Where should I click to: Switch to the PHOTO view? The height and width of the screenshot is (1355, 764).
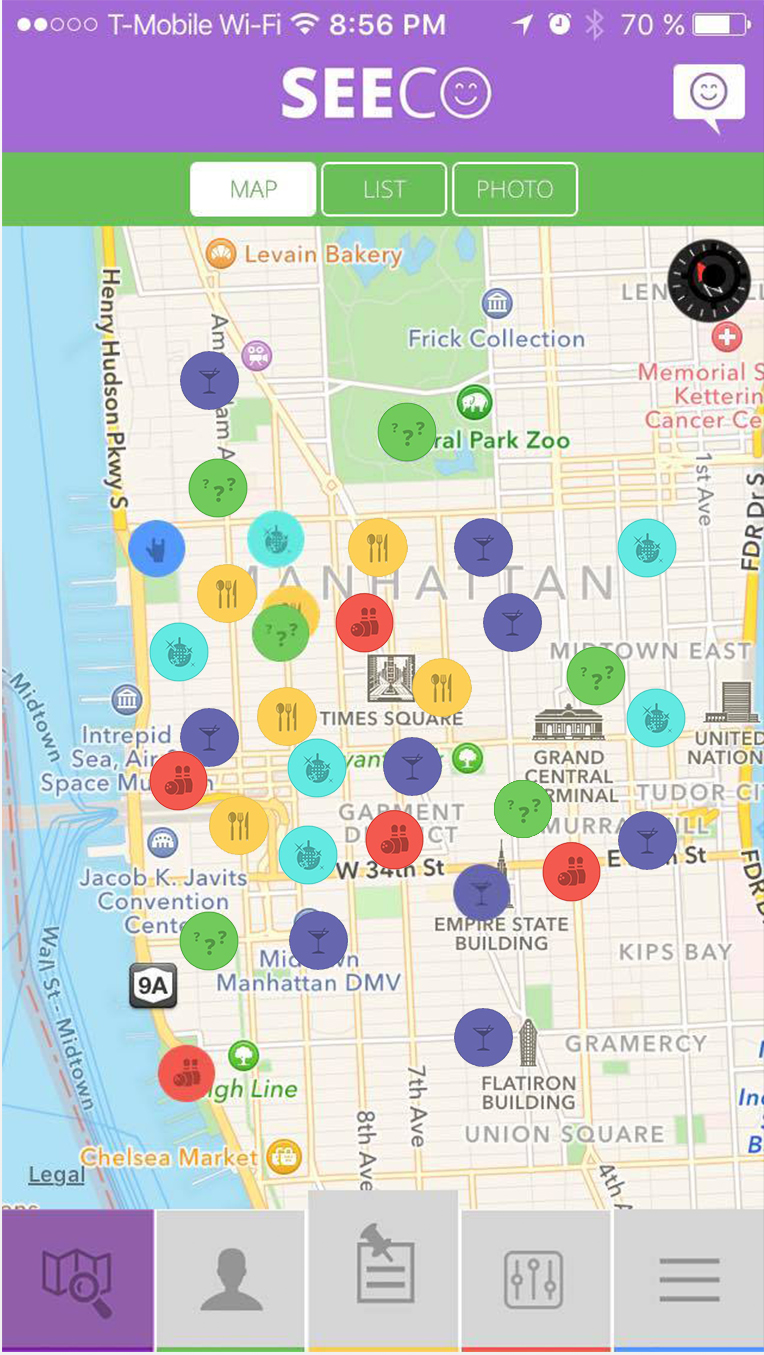click(x=515, y=189)
